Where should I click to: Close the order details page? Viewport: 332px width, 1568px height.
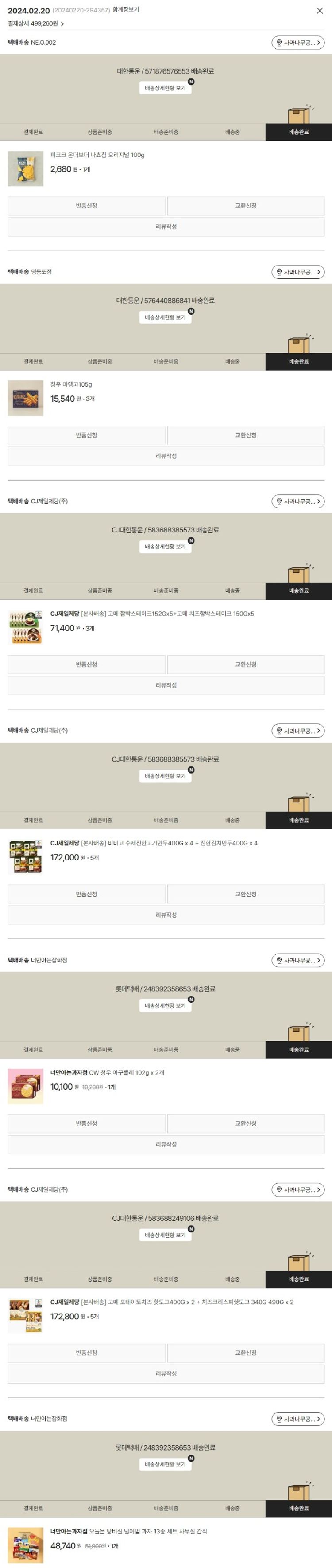[x=319, y=10]
